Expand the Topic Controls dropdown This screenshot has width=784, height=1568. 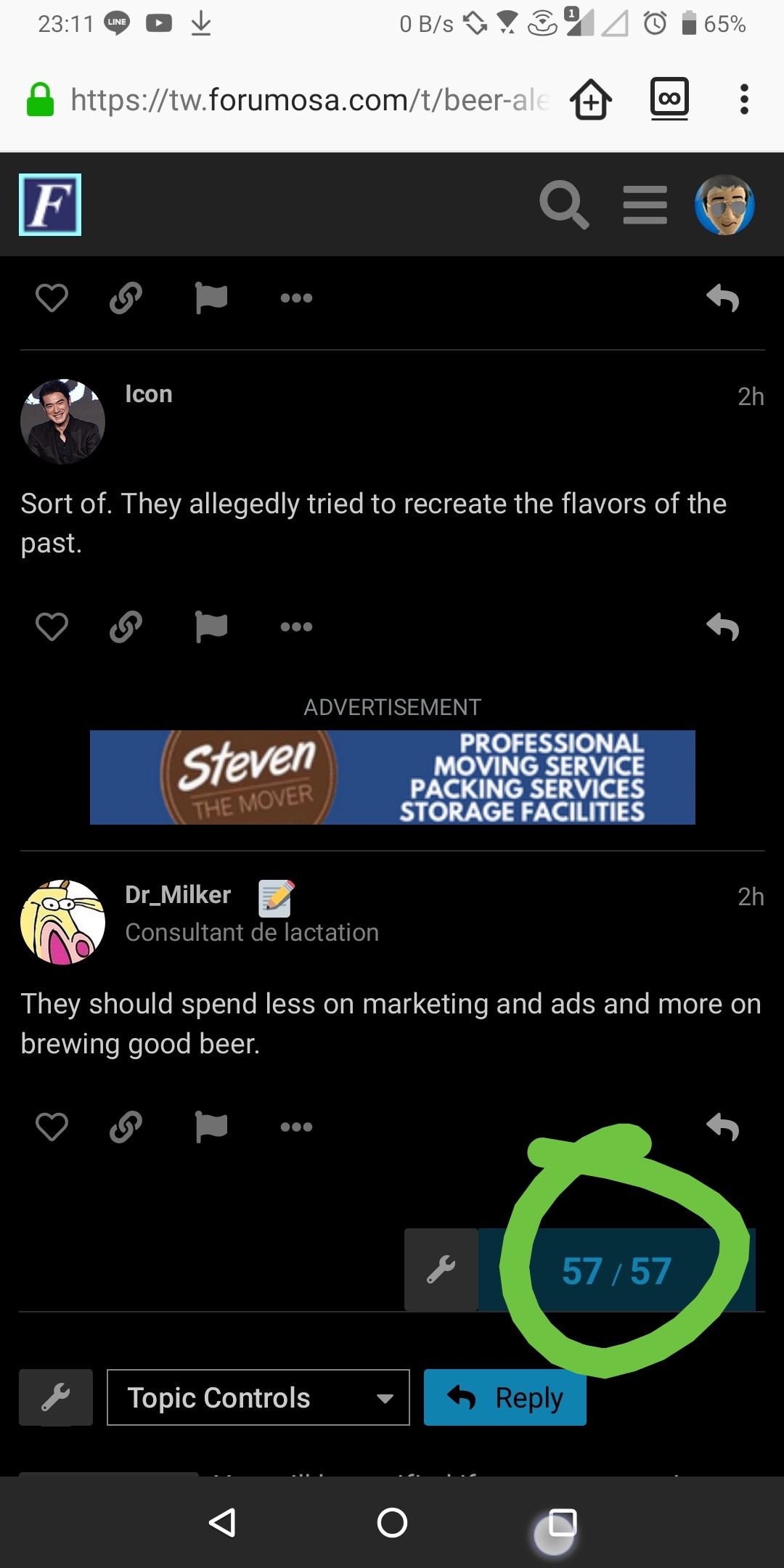258,1397
